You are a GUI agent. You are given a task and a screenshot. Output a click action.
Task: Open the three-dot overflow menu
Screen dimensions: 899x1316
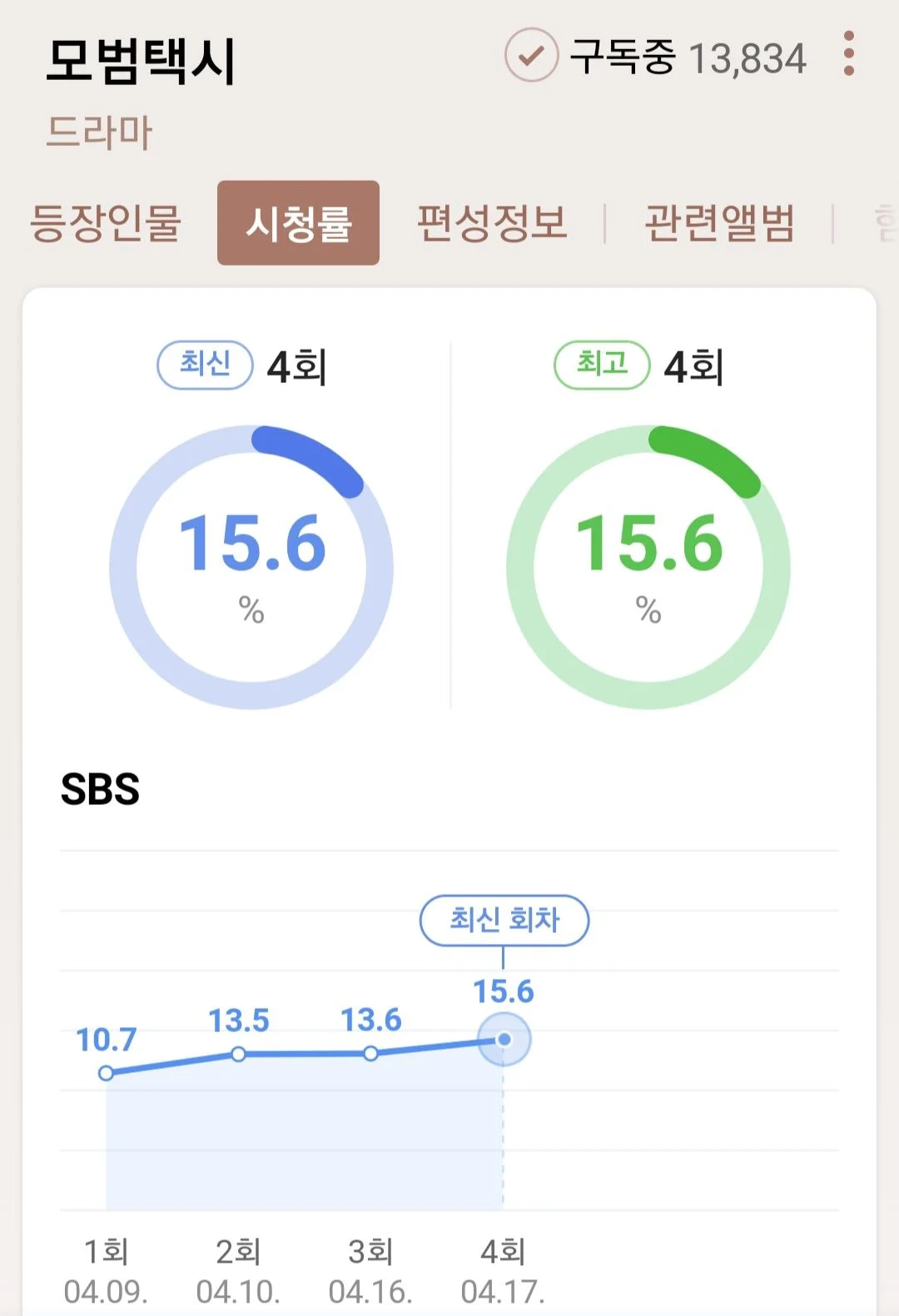tap(848, 54)
